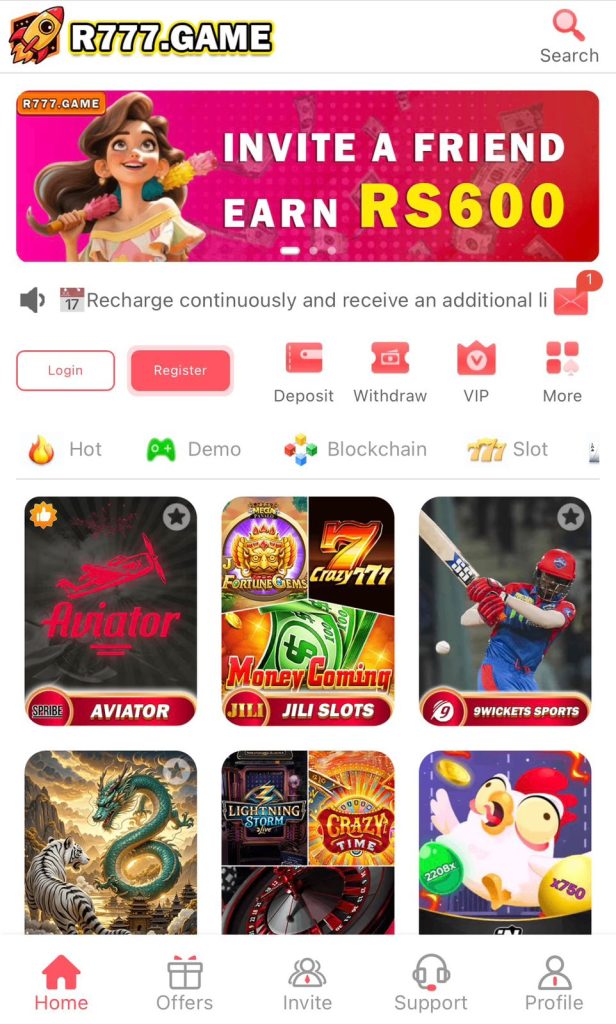Go to the Profile tab
The height and width of the screenshot is (1024, 616).
554,984
